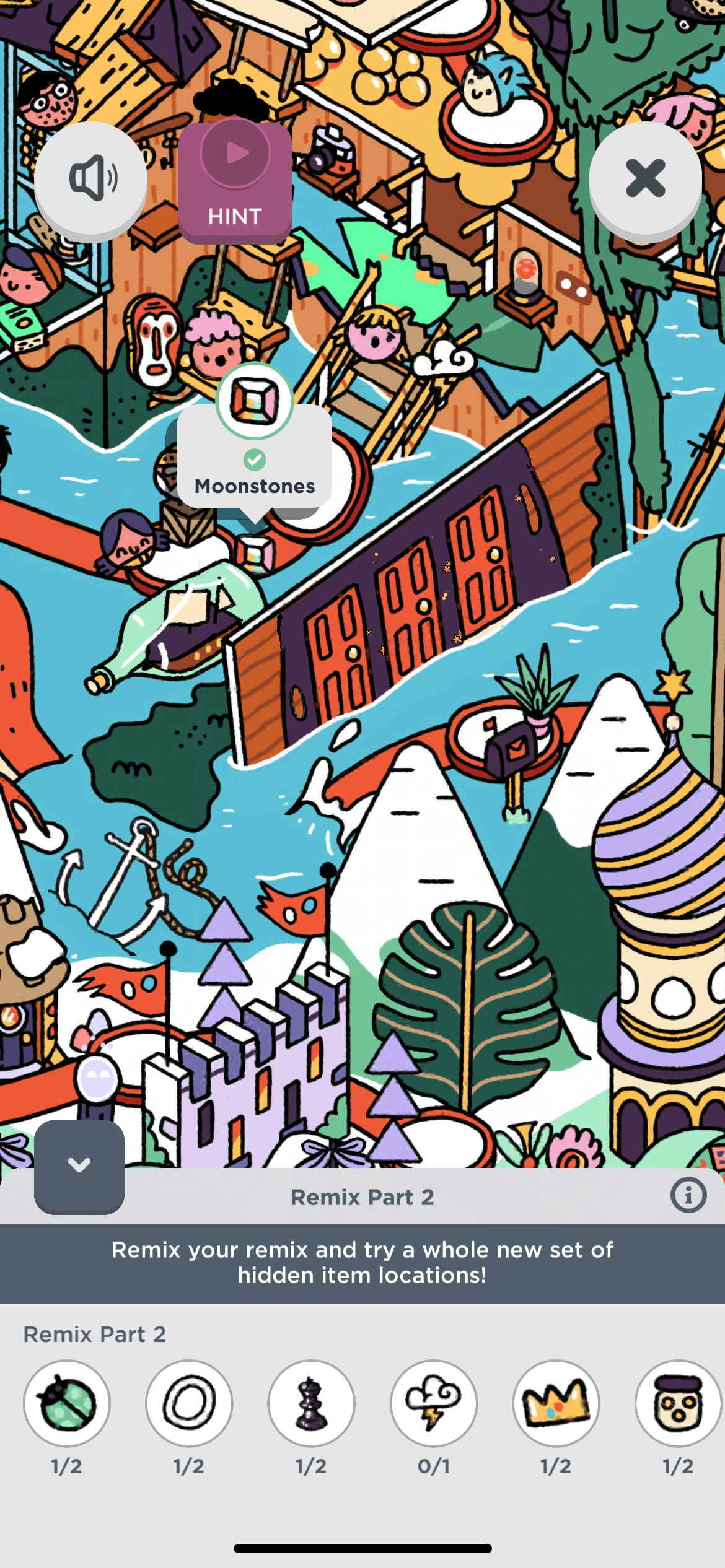This screenshot has height=1568, width=725.
Task: Select the chess piece hidden item
Action: 311,1403
